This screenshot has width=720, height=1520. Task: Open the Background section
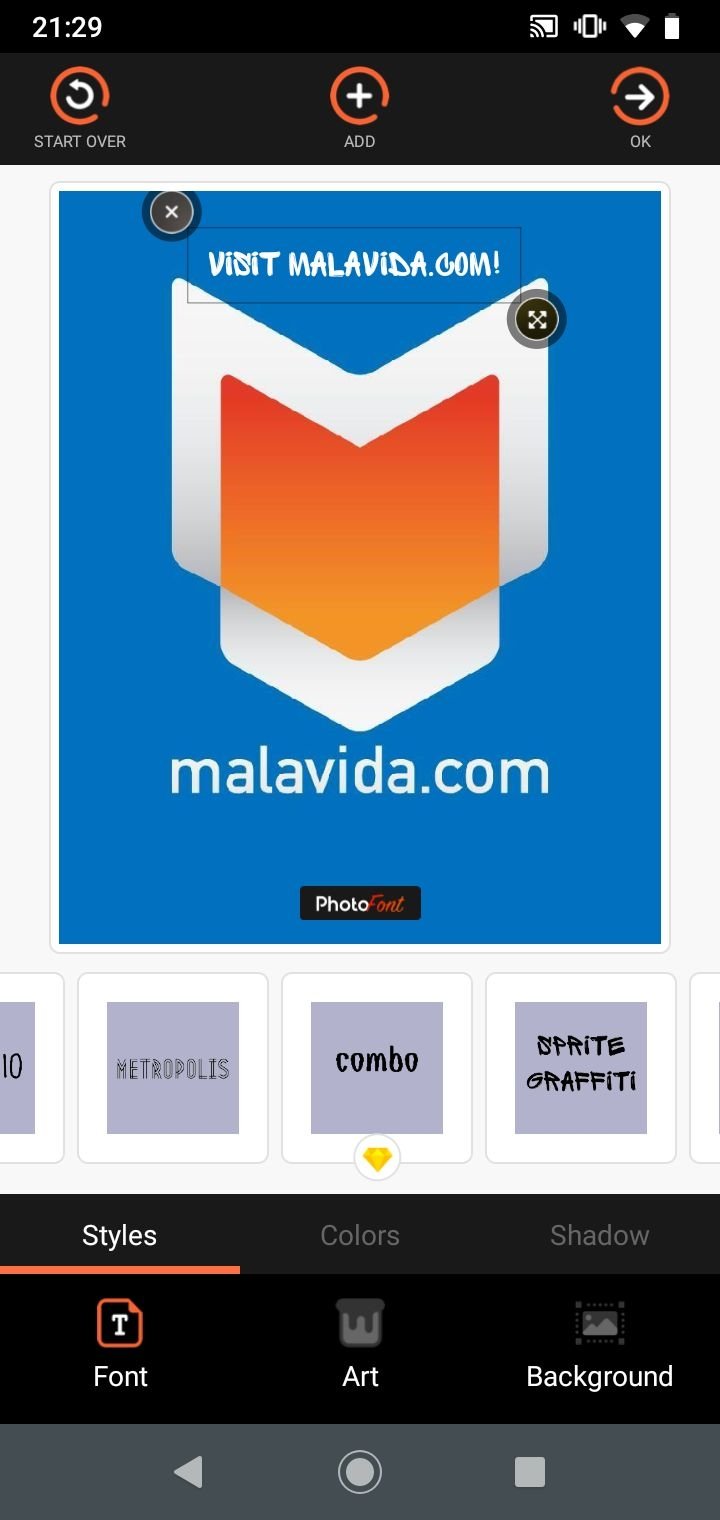coord(600,1346)
